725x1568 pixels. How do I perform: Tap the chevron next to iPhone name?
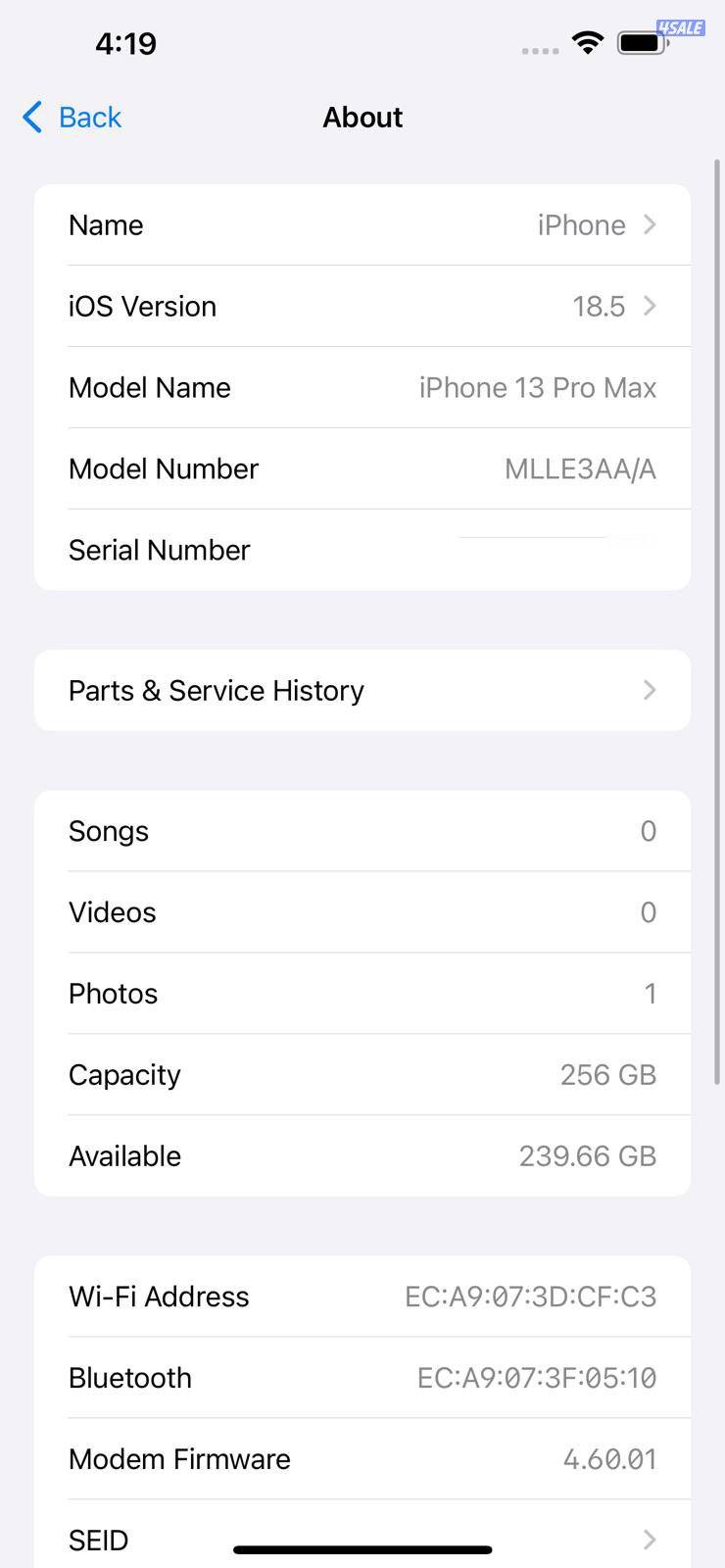(649, 224)
